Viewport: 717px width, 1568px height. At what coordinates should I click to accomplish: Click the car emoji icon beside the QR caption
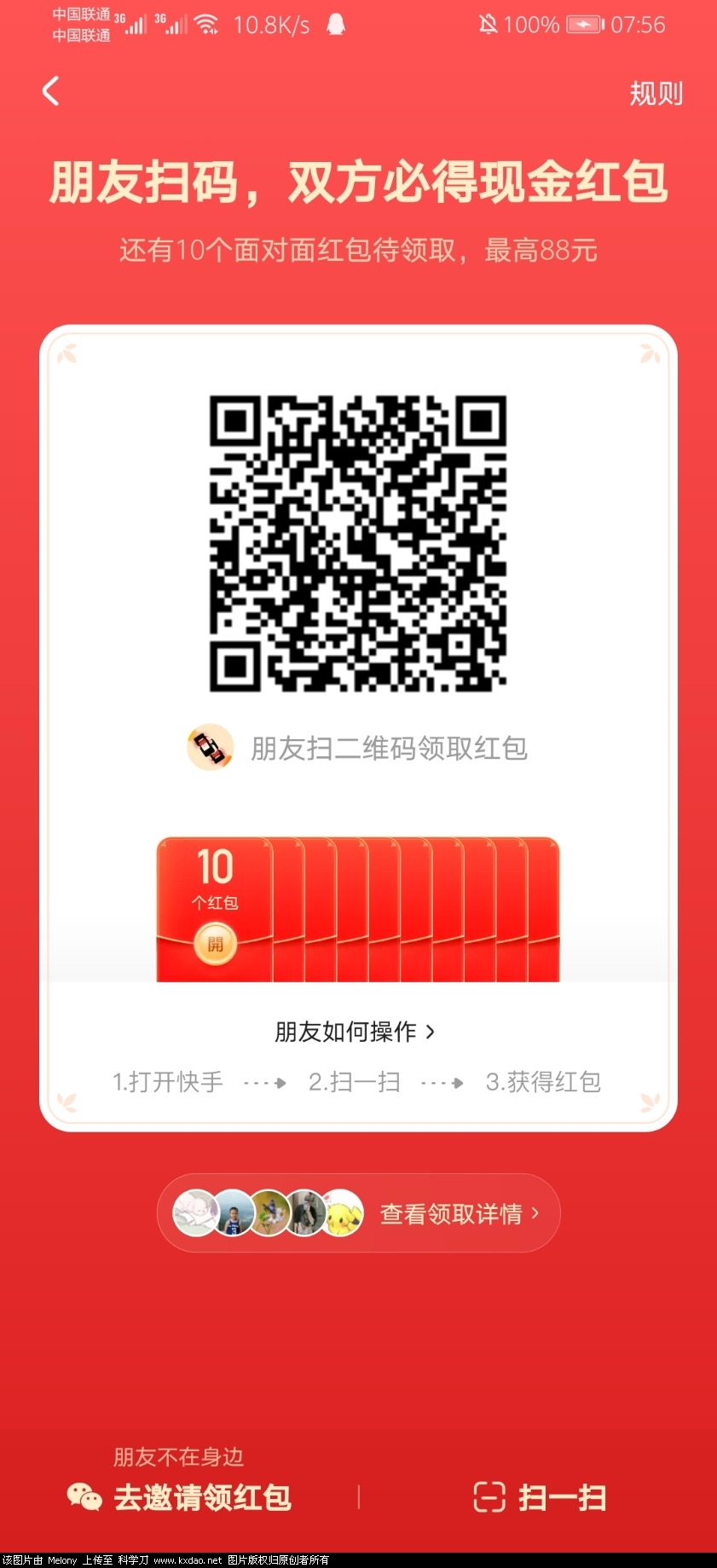(207, 747)
